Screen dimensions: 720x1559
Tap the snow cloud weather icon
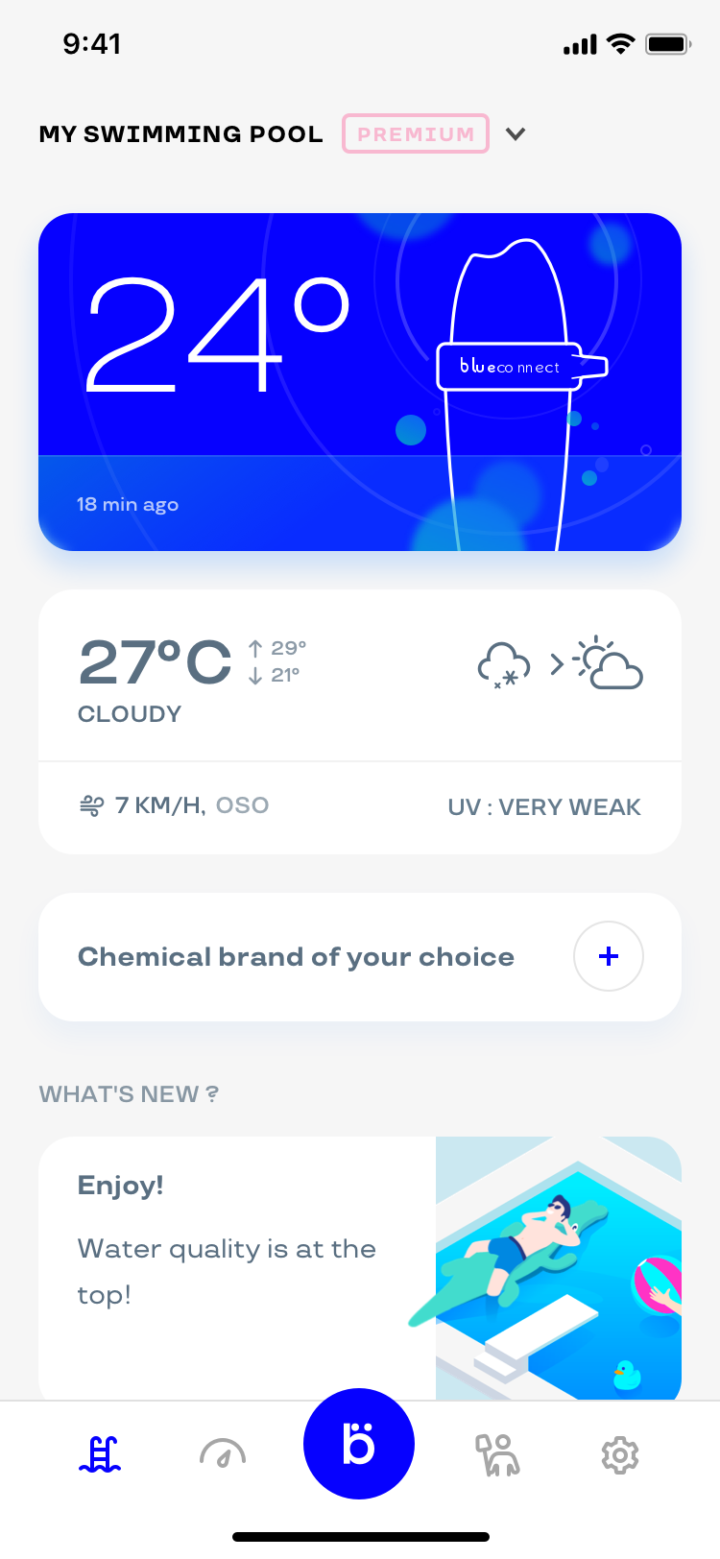[503, 664]
